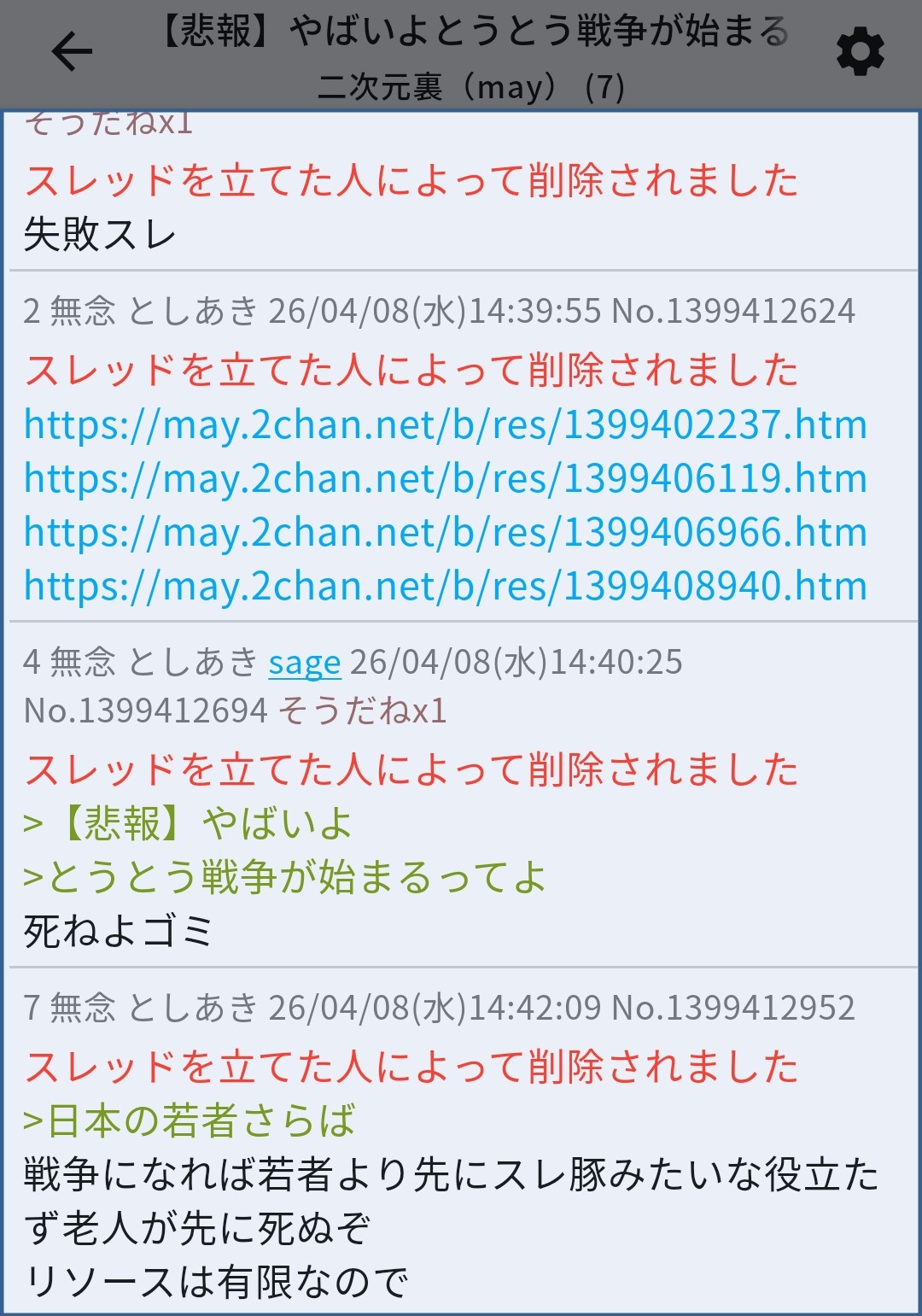This screenshot has width=922, height=1316.
Task: Tap post number No.1399412624
Action: coord(733,311)
